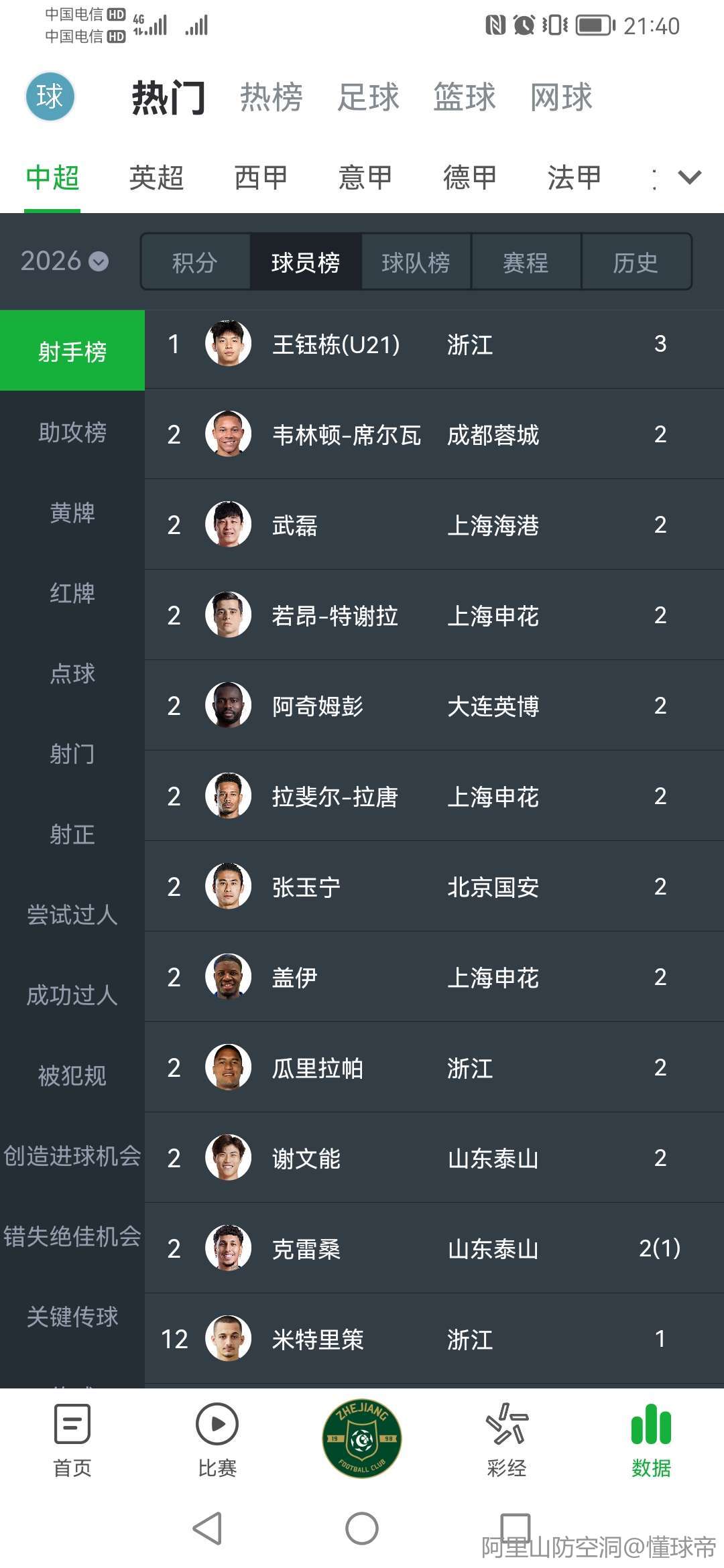Switch to the 球队榜 segment
This screenshot has height=1568, width=724.
click(416, 262)
